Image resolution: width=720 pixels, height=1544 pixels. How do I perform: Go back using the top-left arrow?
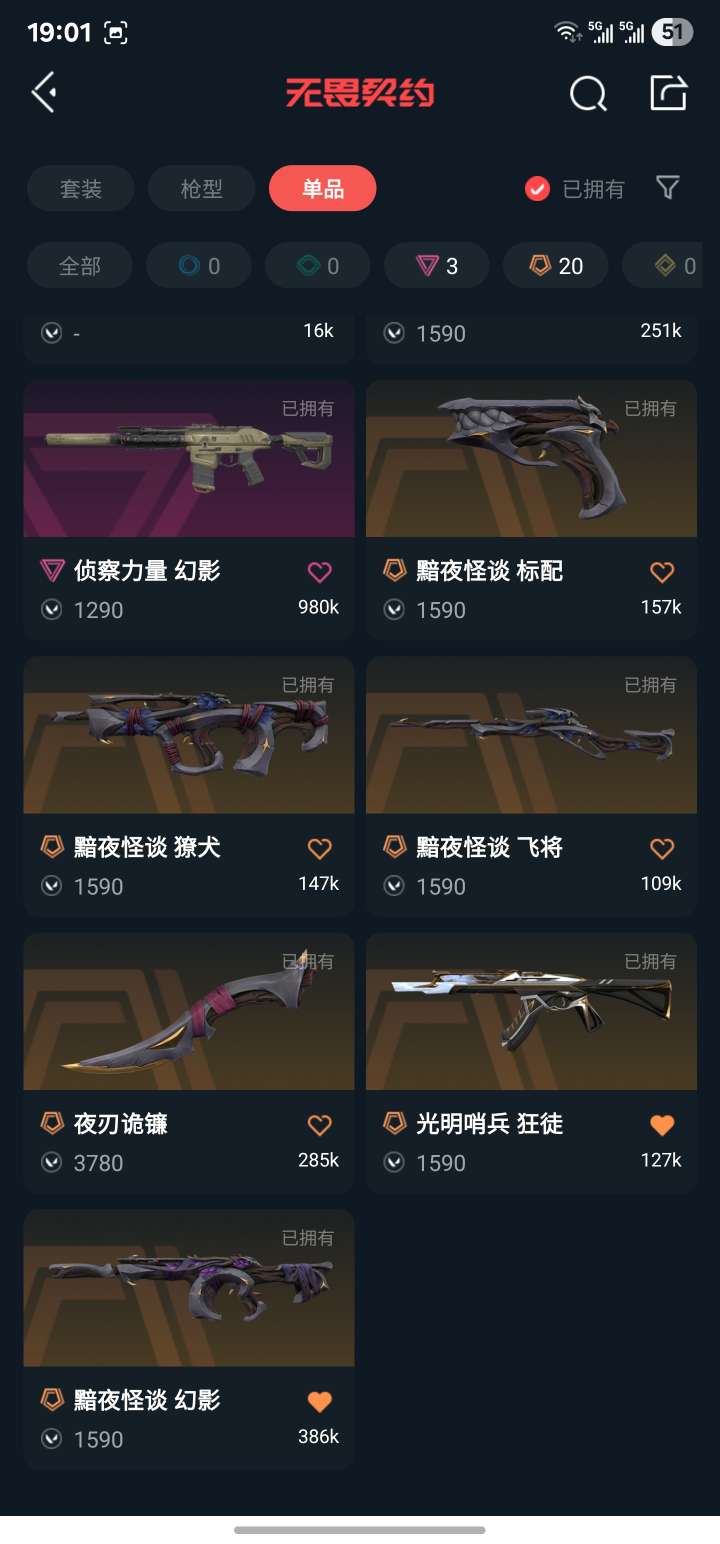(44, 93)
